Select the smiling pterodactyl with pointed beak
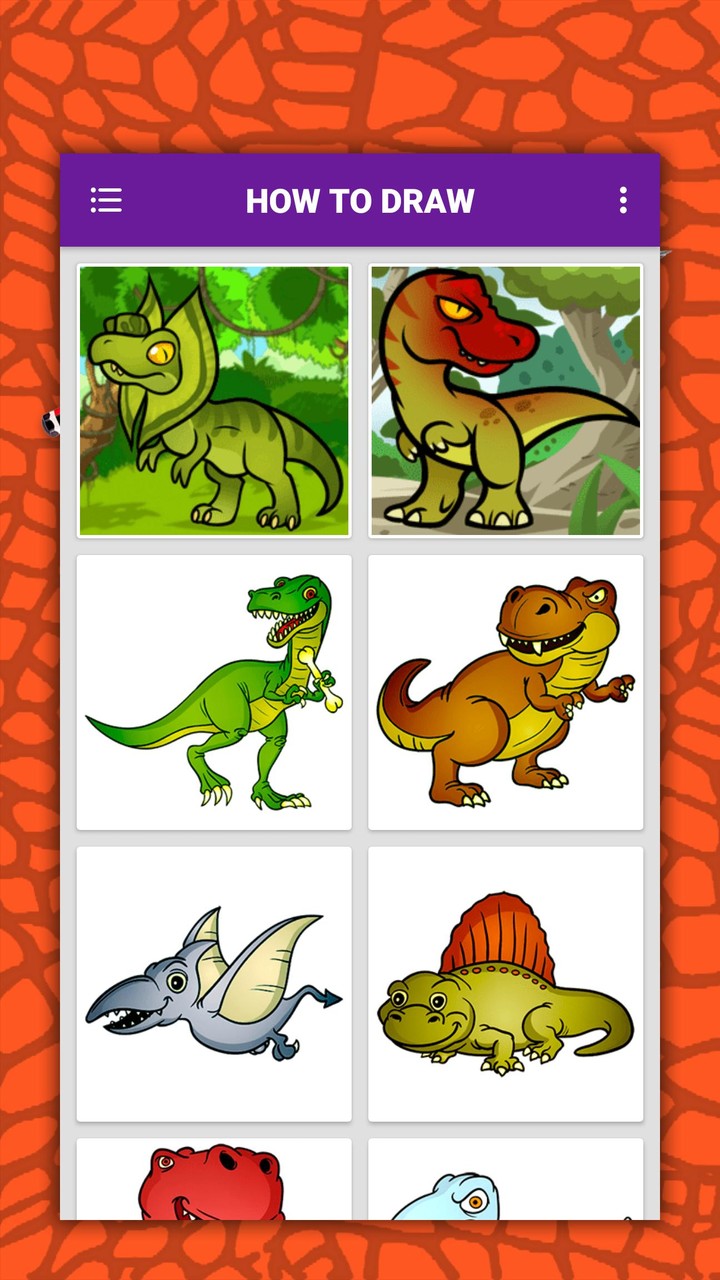 click(x=213, y=983)
